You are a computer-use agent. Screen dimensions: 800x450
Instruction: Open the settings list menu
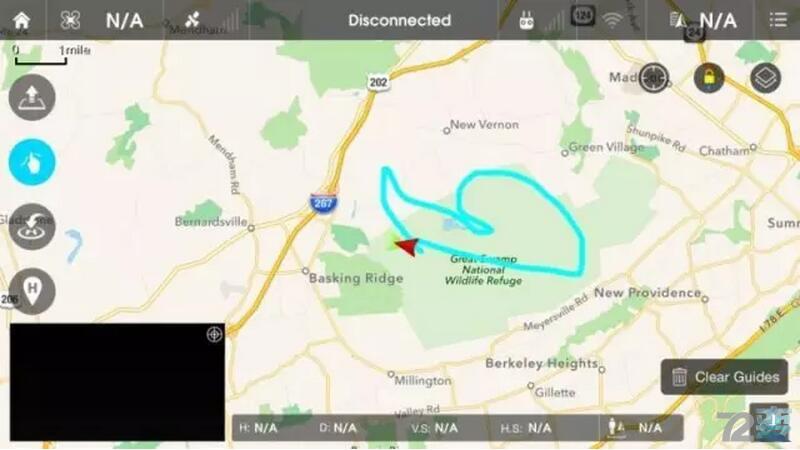[x=778, y=20]
